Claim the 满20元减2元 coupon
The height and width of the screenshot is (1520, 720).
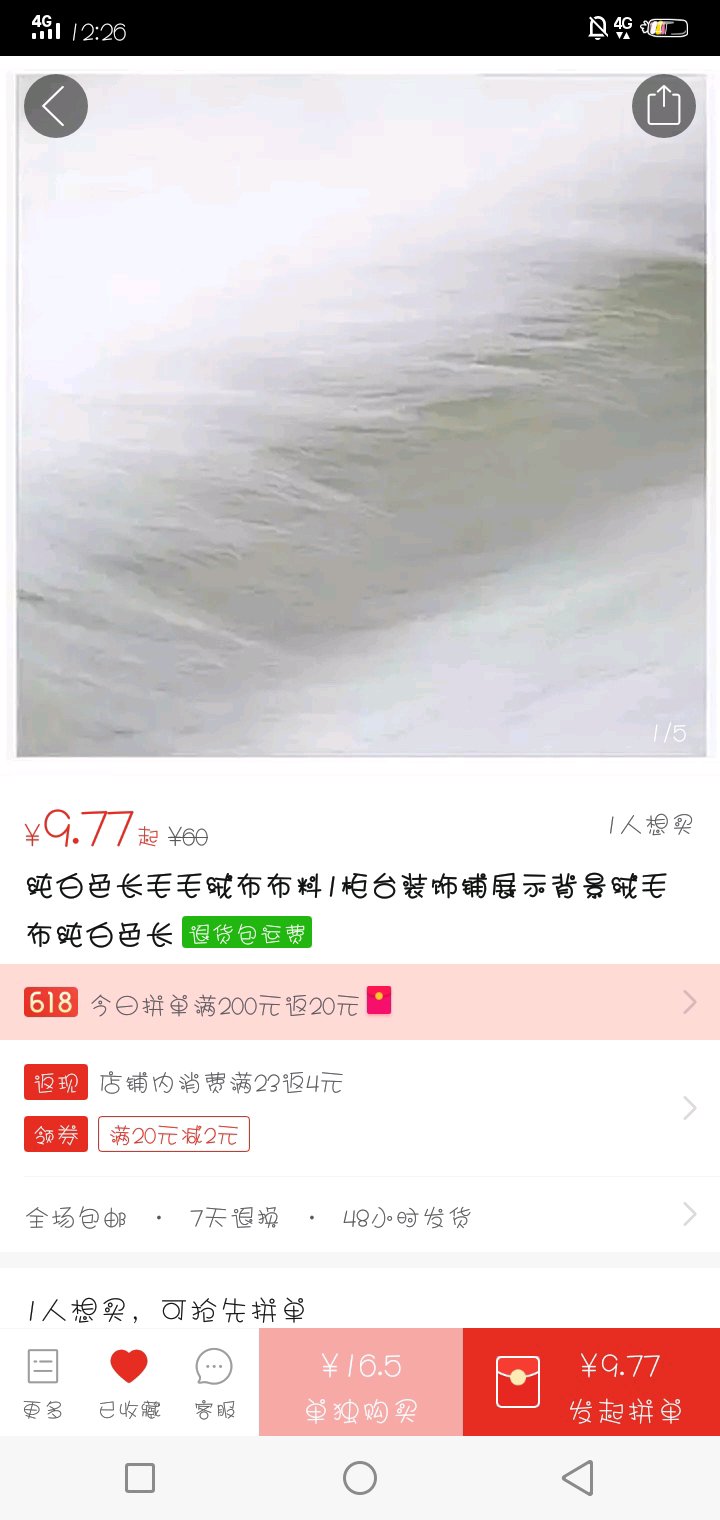coord(173,1135)
